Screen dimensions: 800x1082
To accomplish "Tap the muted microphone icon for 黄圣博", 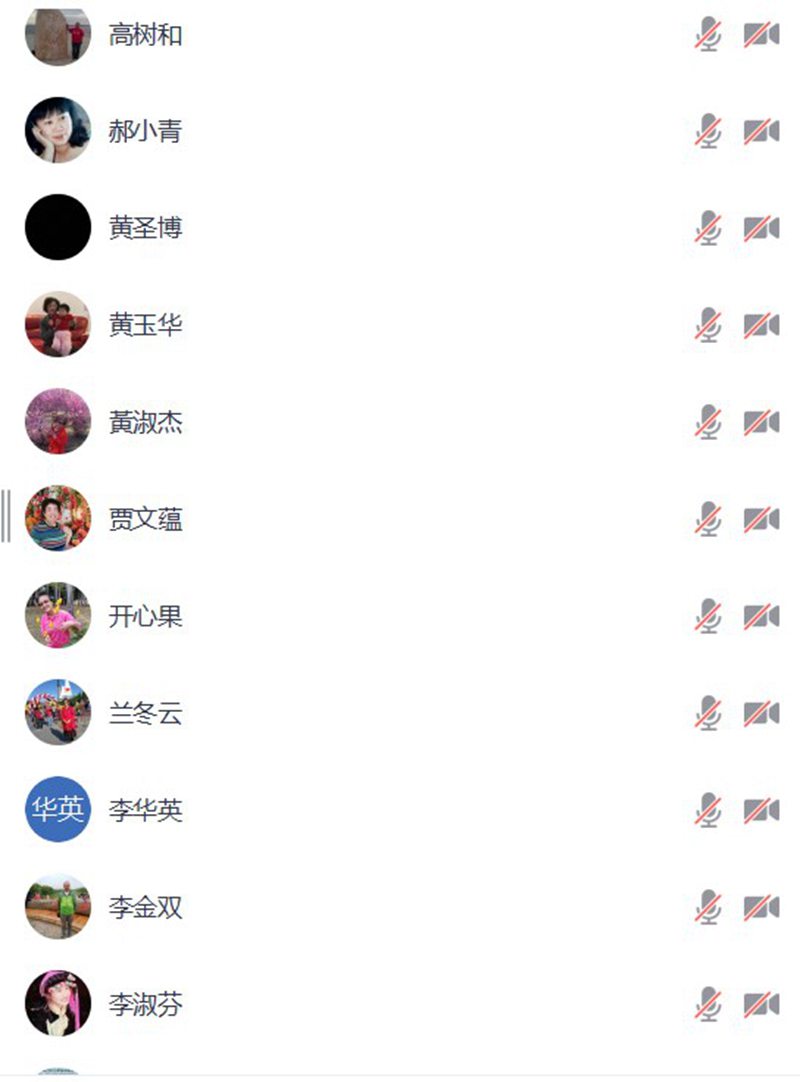I will tap(708, 228).
